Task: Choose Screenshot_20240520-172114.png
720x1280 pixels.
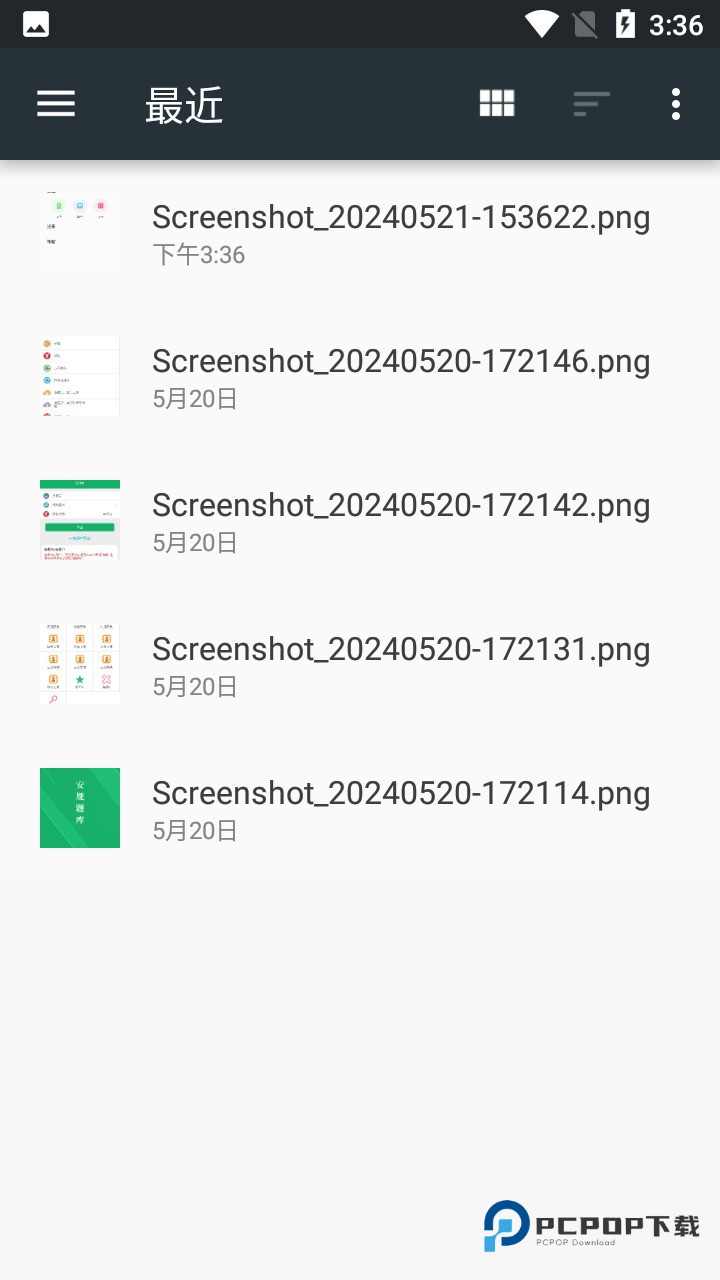Action: click(400, 809)
